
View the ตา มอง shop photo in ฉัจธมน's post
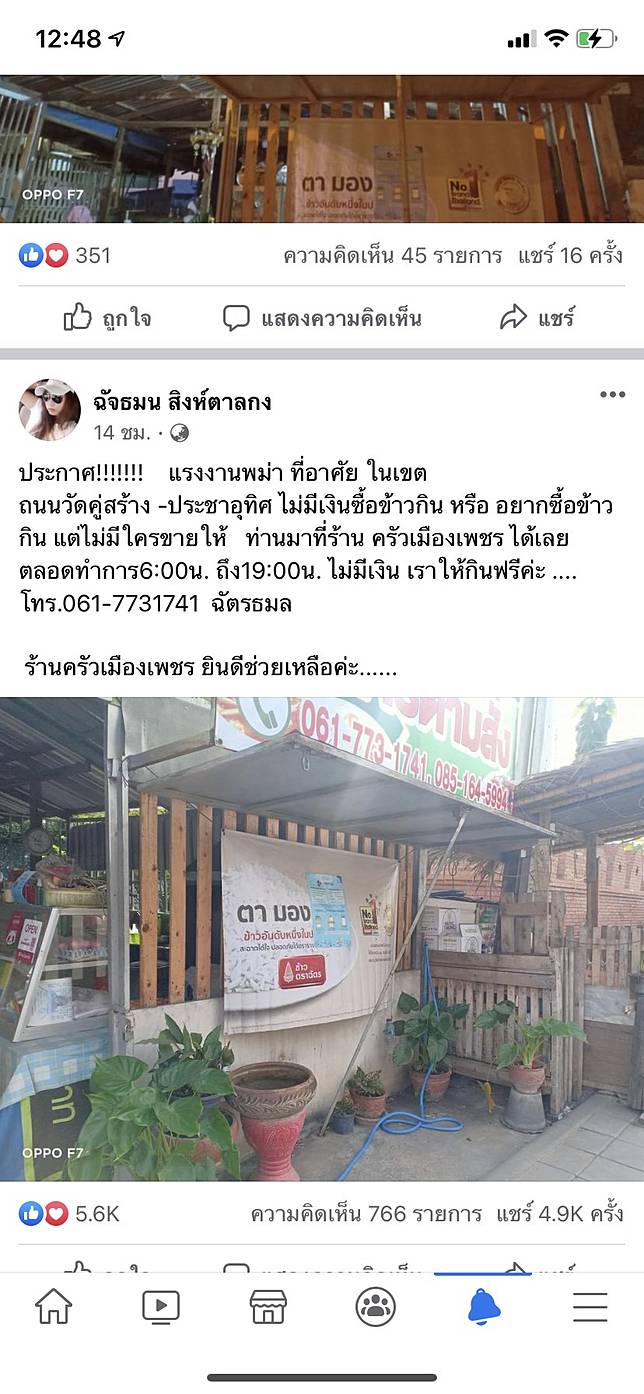click(x=322, y=939)
